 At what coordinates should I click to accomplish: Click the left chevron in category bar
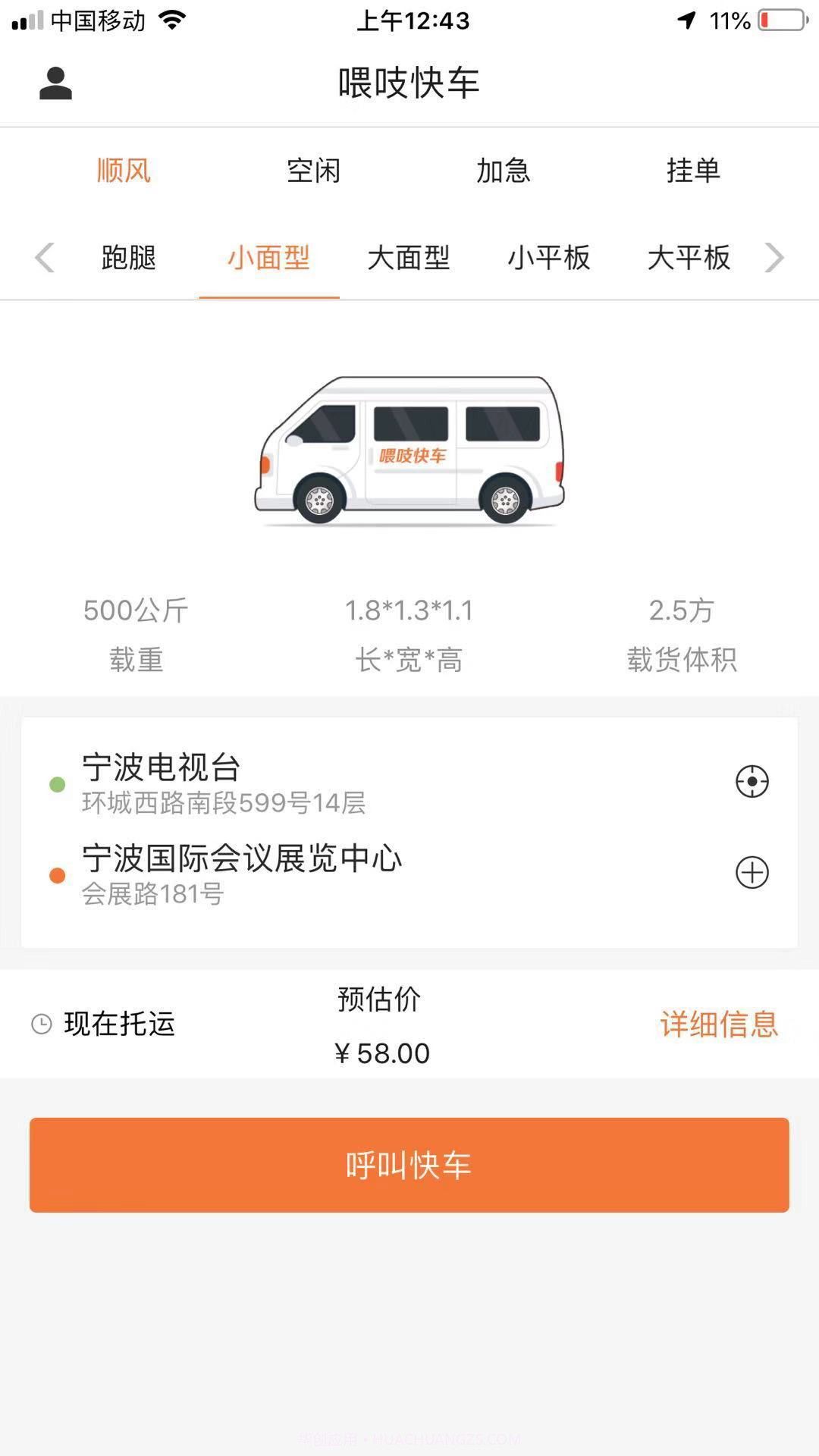click(x=44, y=258)
